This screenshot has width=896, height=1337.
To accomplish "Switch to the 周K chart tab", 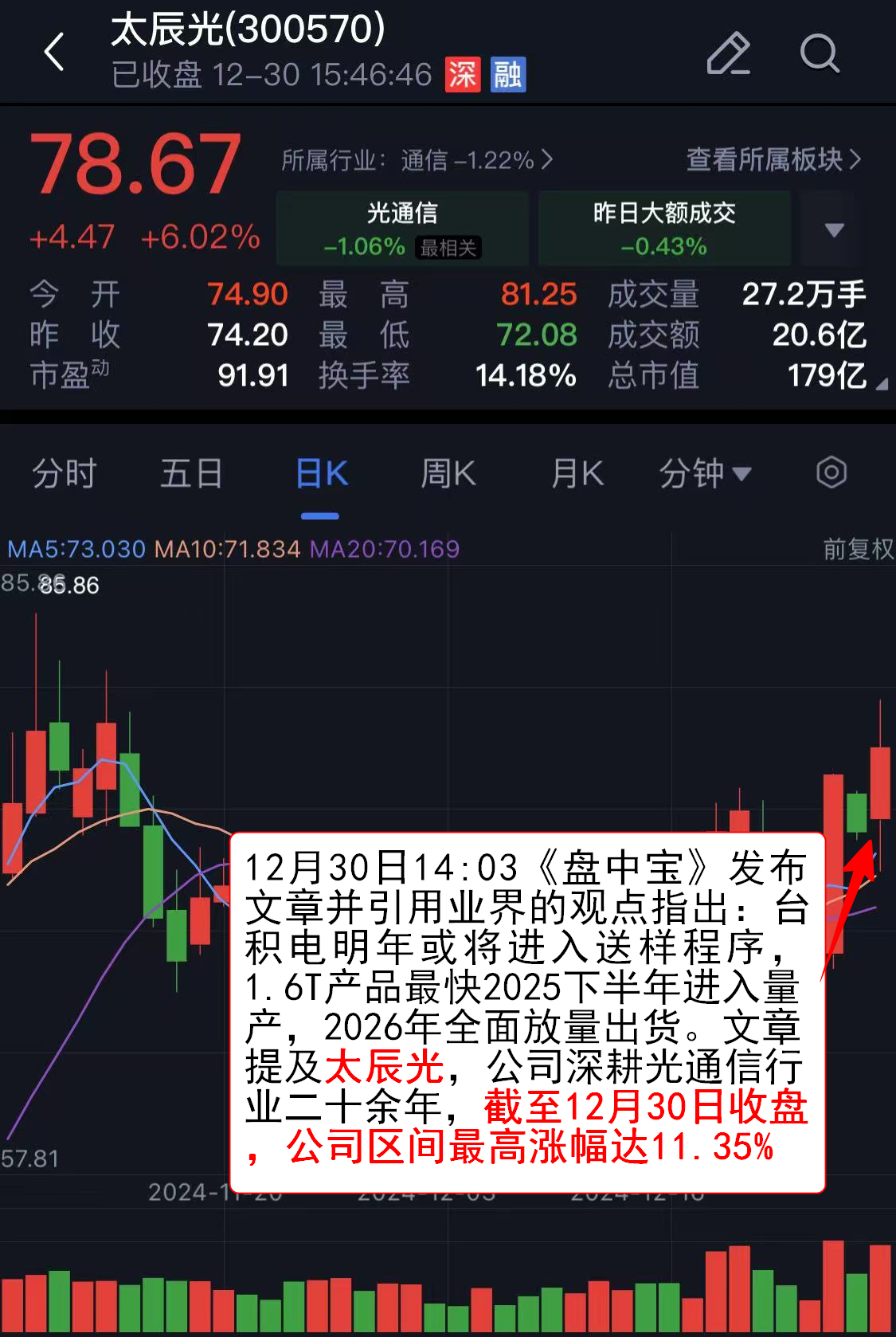I will click(448, 473).
